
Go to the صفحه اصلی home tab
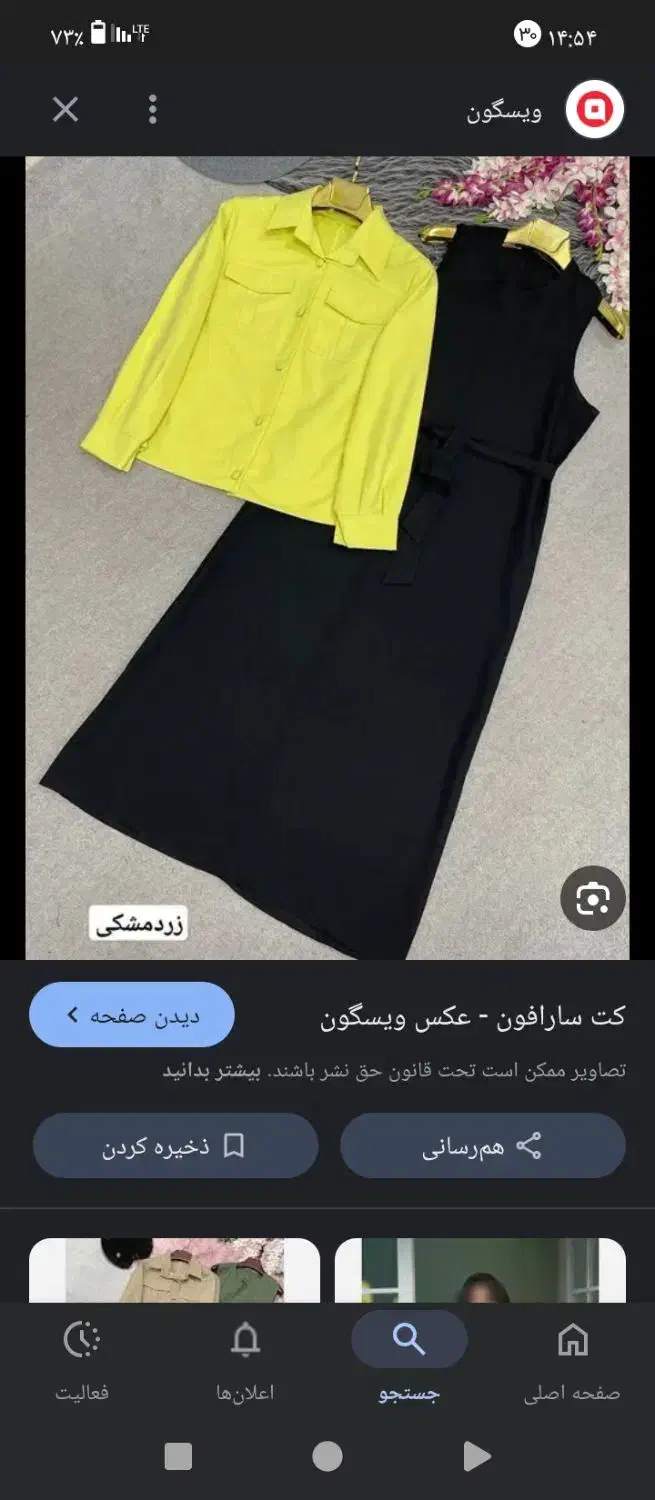572,1360
